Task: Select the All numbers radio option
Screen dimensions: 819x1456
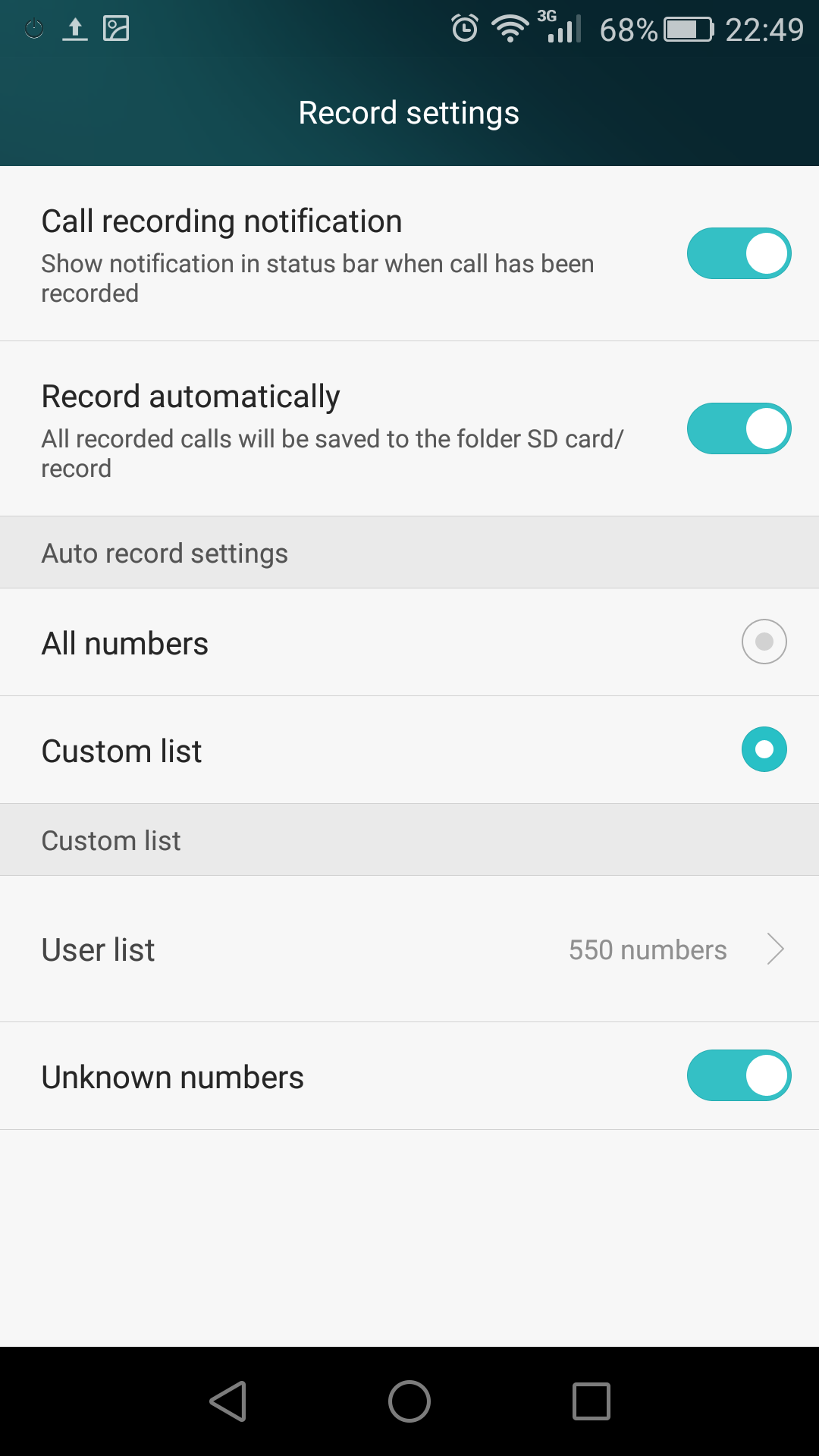Action: 764,642
